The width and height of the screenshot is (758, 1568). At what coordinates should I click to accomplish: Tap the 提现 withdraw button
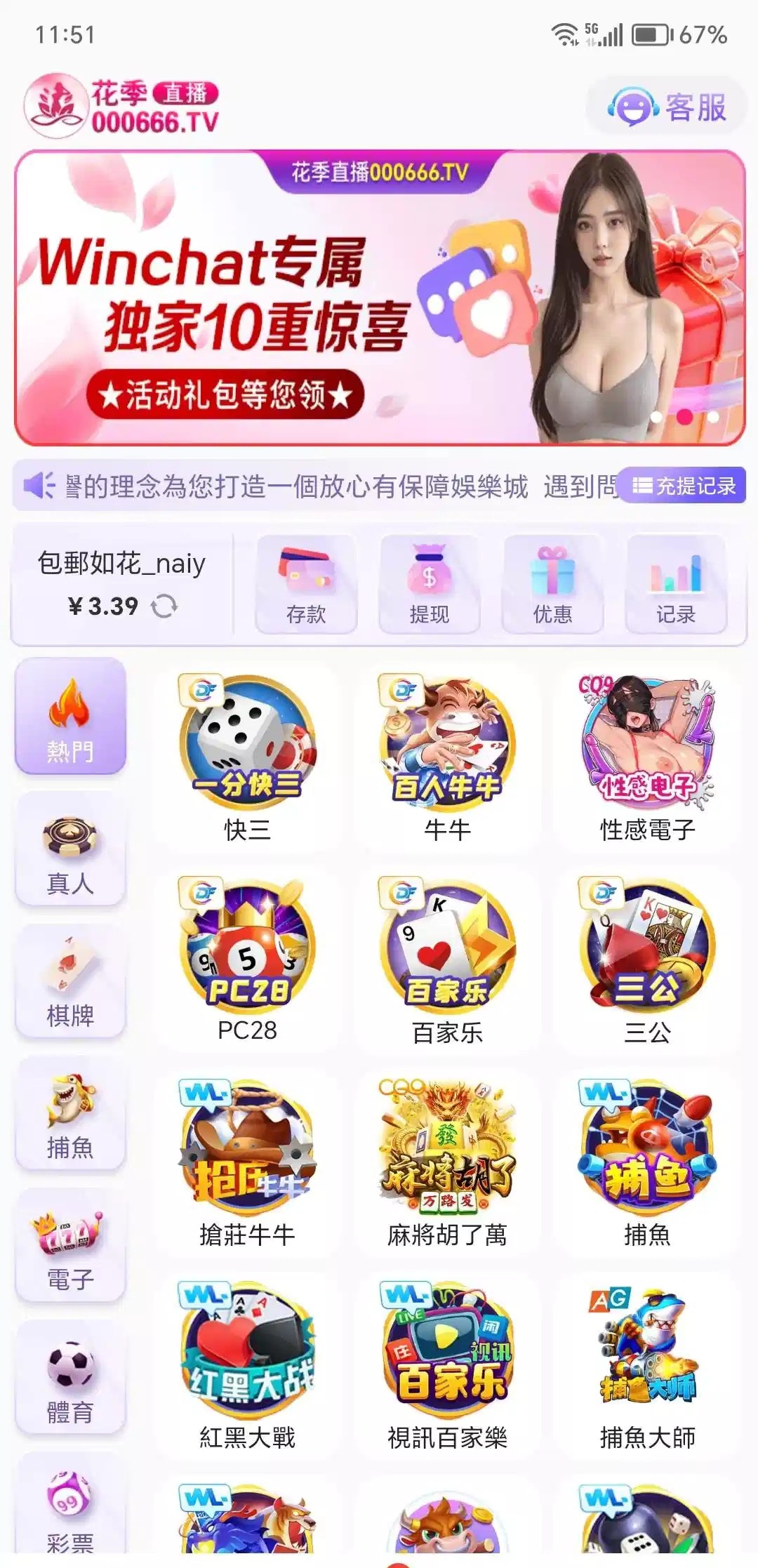(429, 585)
